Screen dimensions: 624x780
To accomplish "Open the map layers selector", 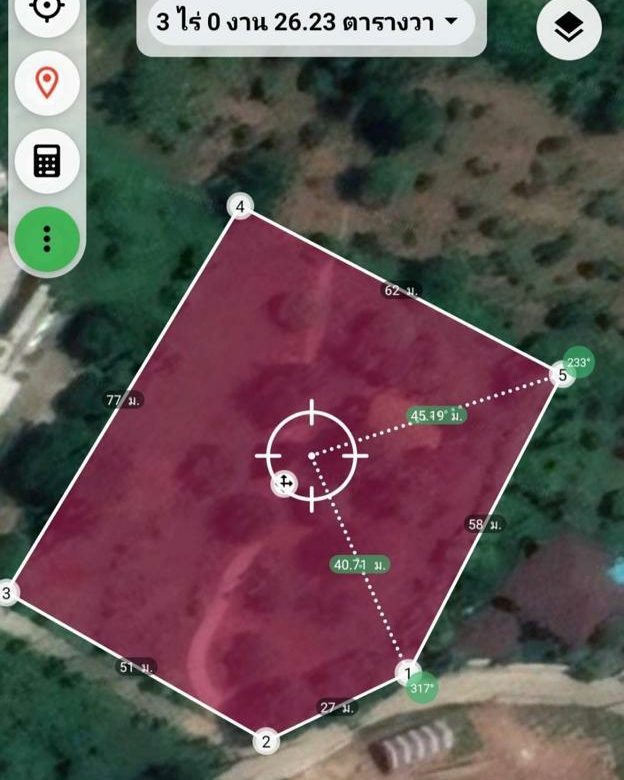I will [x=569, y=29].
